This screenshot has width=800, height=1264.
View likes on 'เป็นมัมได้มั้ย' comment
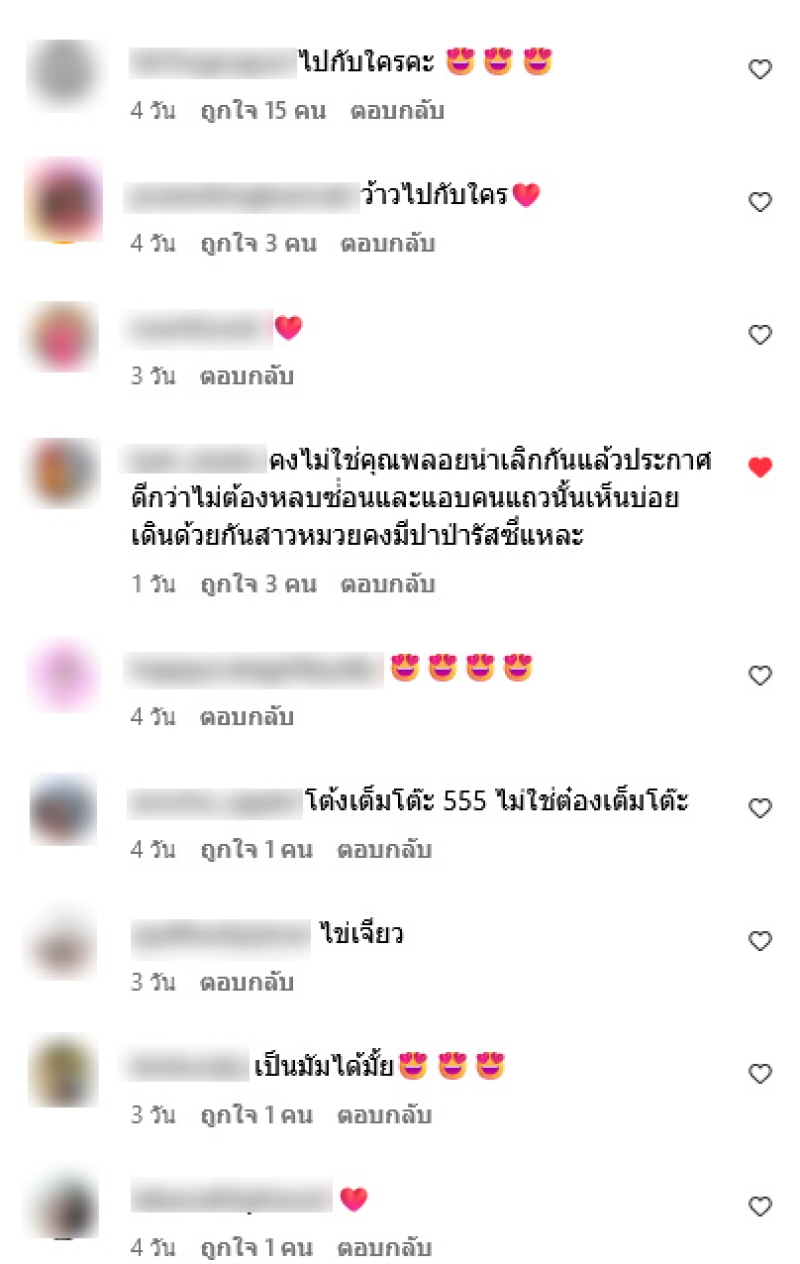256,1115
